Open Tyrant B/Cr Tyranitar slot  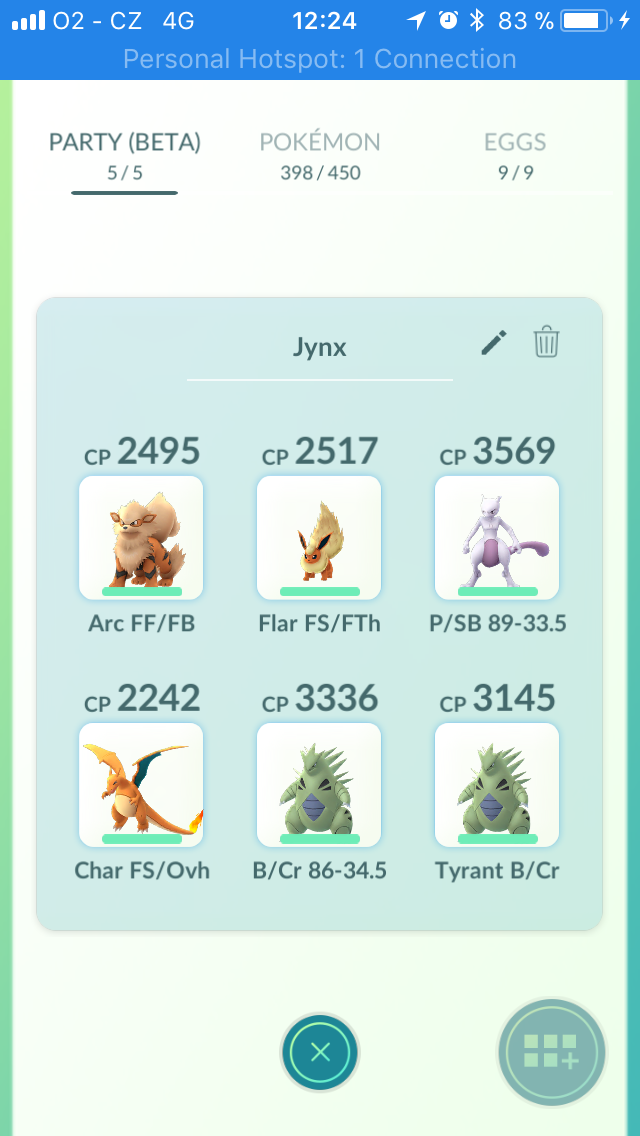point(497,785)
